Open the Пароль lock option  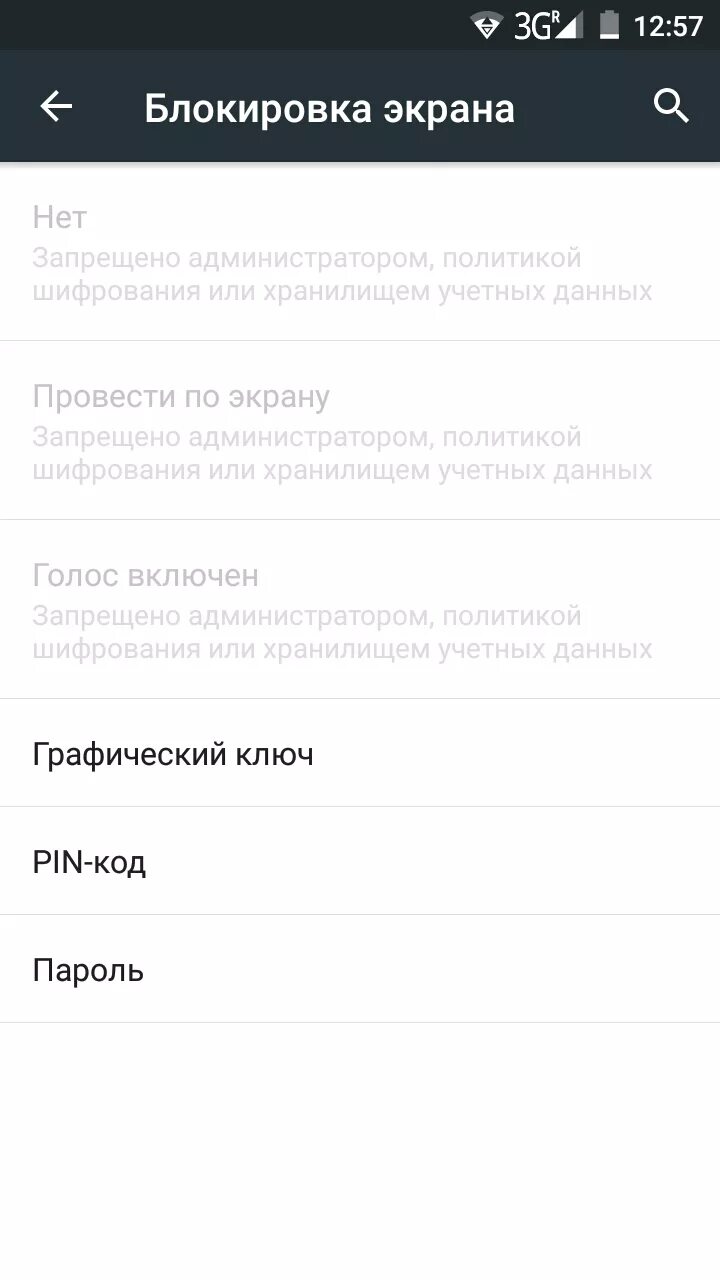tap(360, 969)
